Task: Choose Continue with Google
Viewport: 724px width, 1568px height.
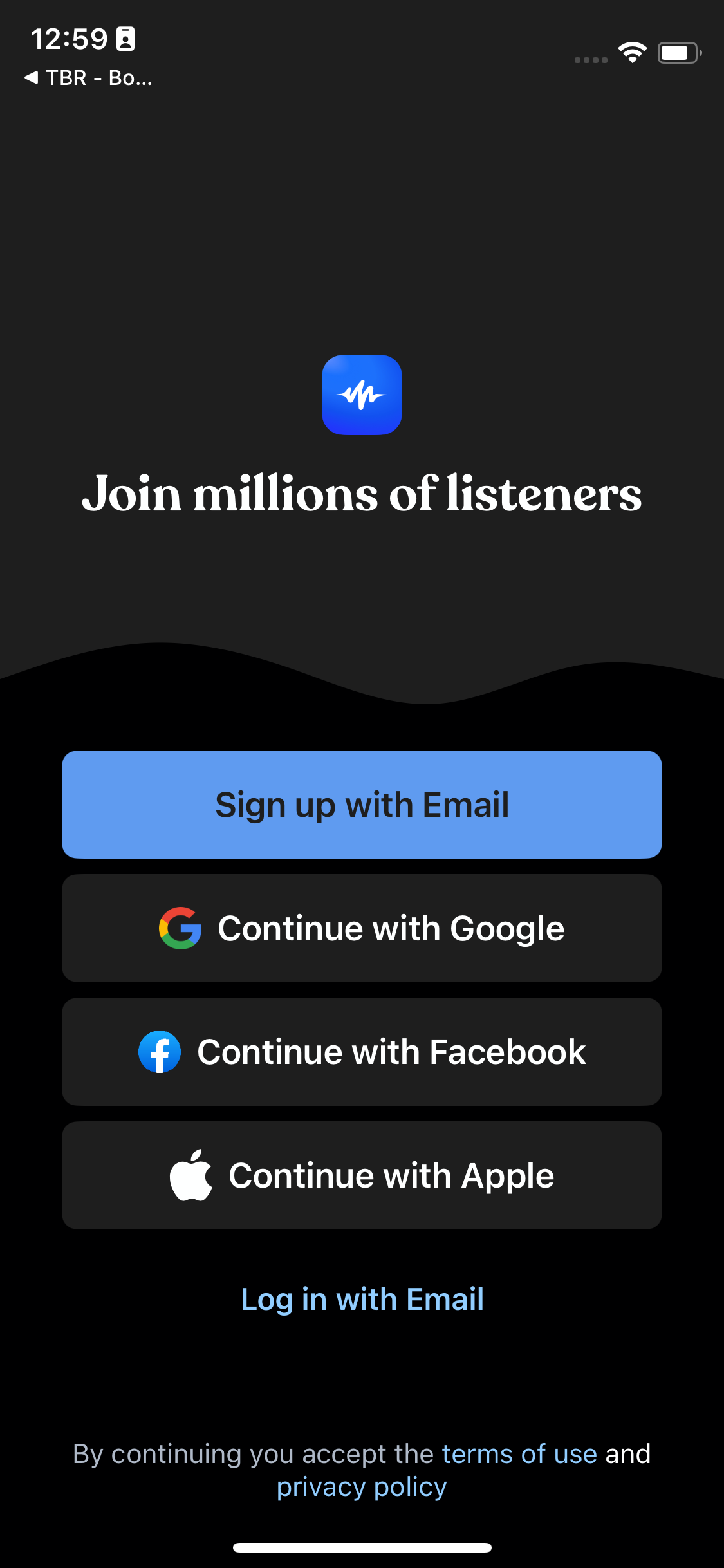Action: coord(362,928)
